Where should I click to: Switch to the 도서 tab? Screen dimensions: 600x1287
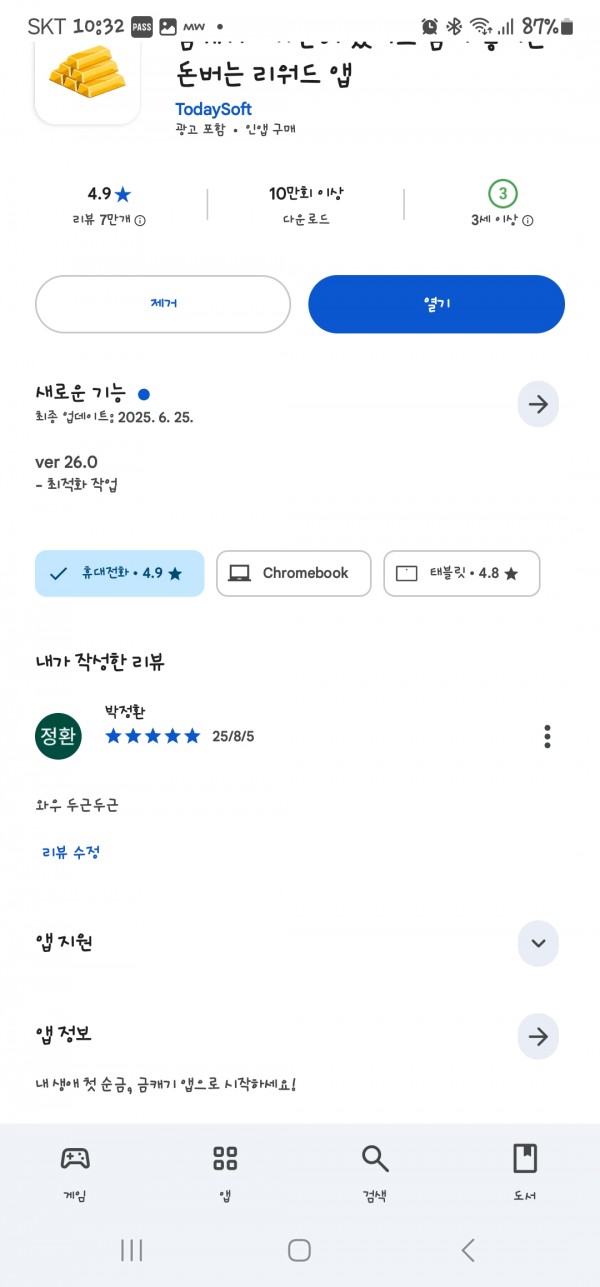click(x=525, y=1172)
